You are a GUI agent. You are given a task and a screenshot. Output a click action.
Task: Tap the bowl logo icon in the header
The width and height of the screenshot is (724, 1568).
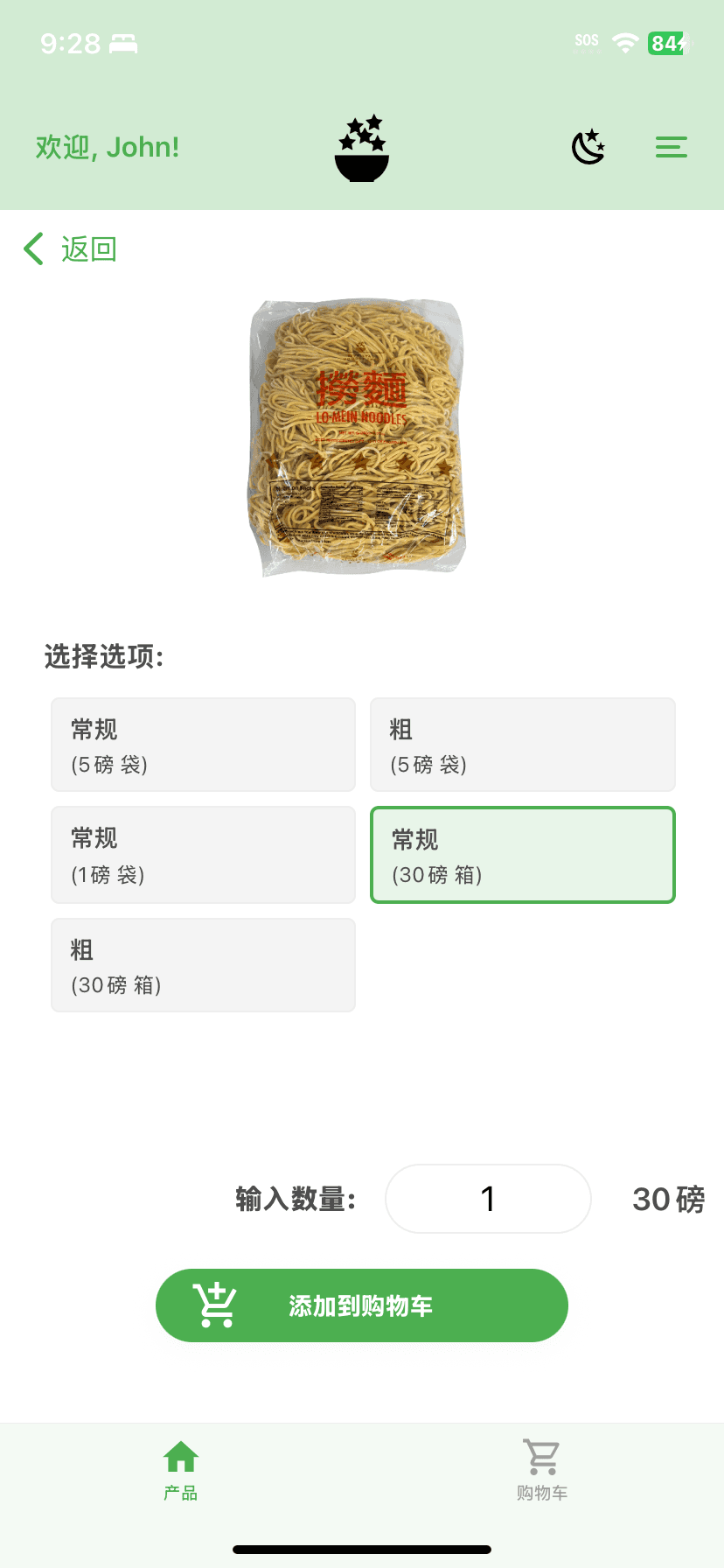[x=361, y=147]
